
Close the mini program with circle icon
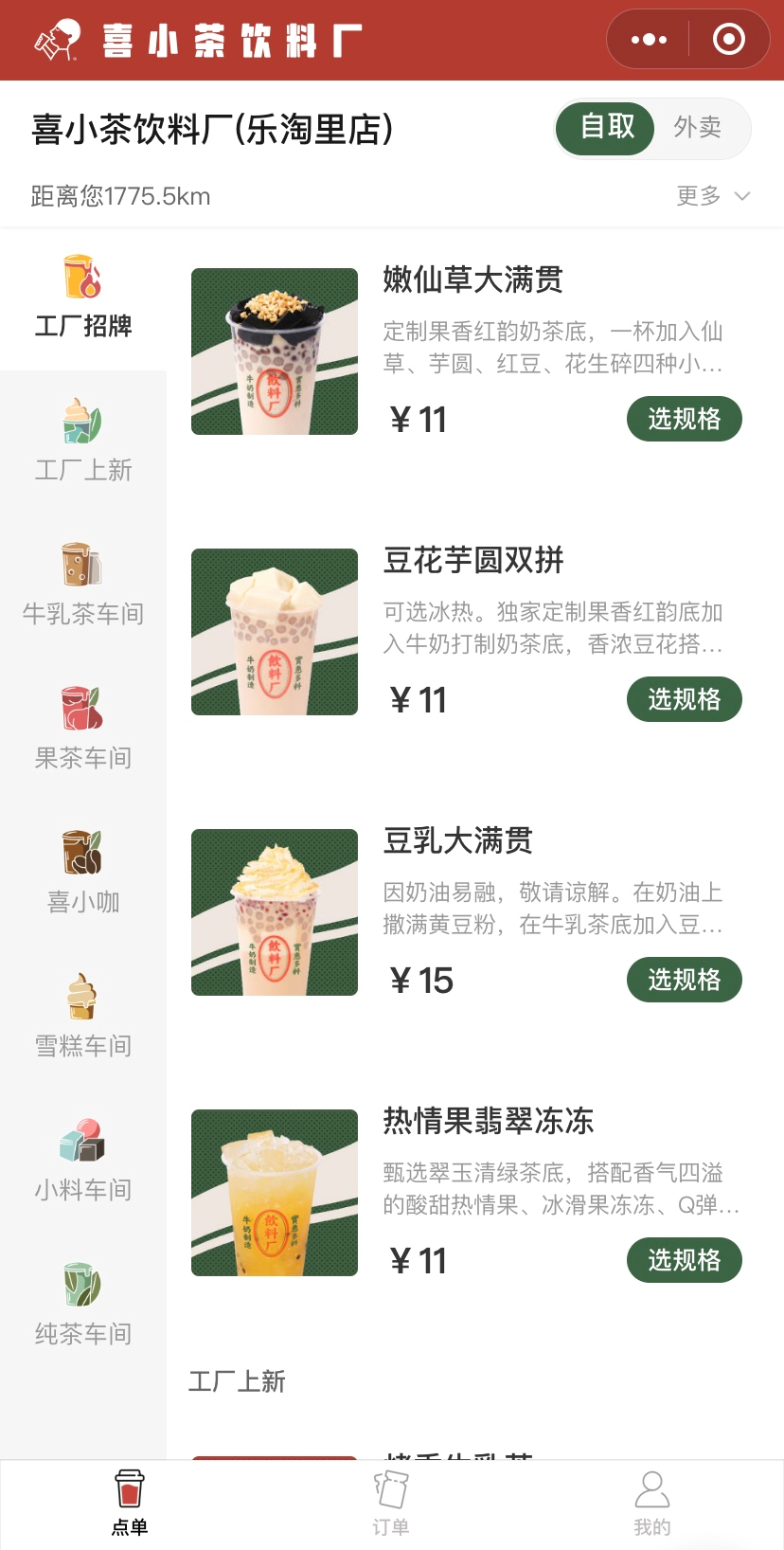(728, 40)
